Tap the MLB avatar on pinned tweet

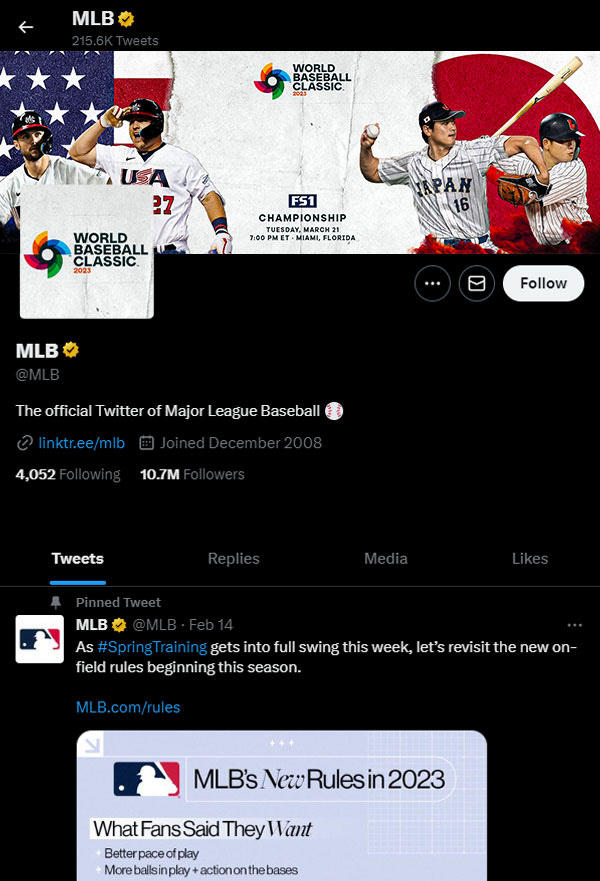tap(40, 640)
